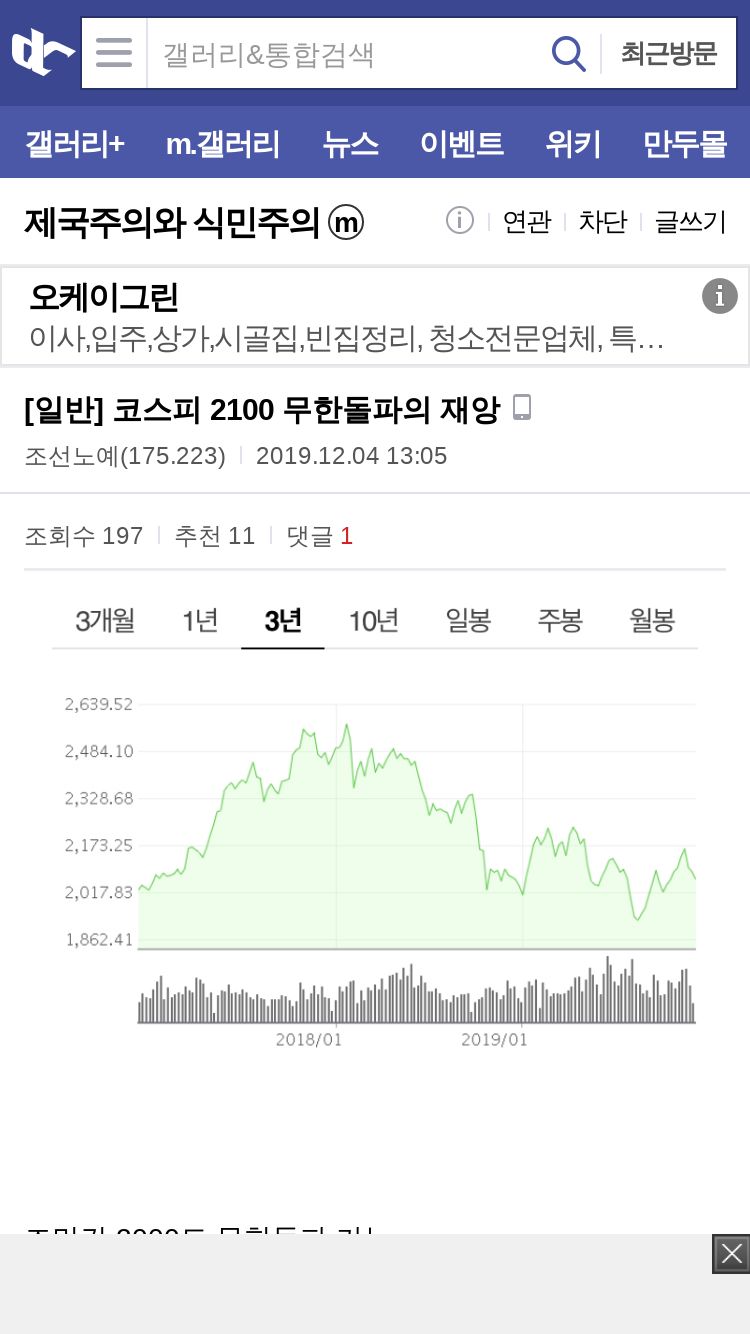Tap the magnifier search icon

tap(569, 53)
